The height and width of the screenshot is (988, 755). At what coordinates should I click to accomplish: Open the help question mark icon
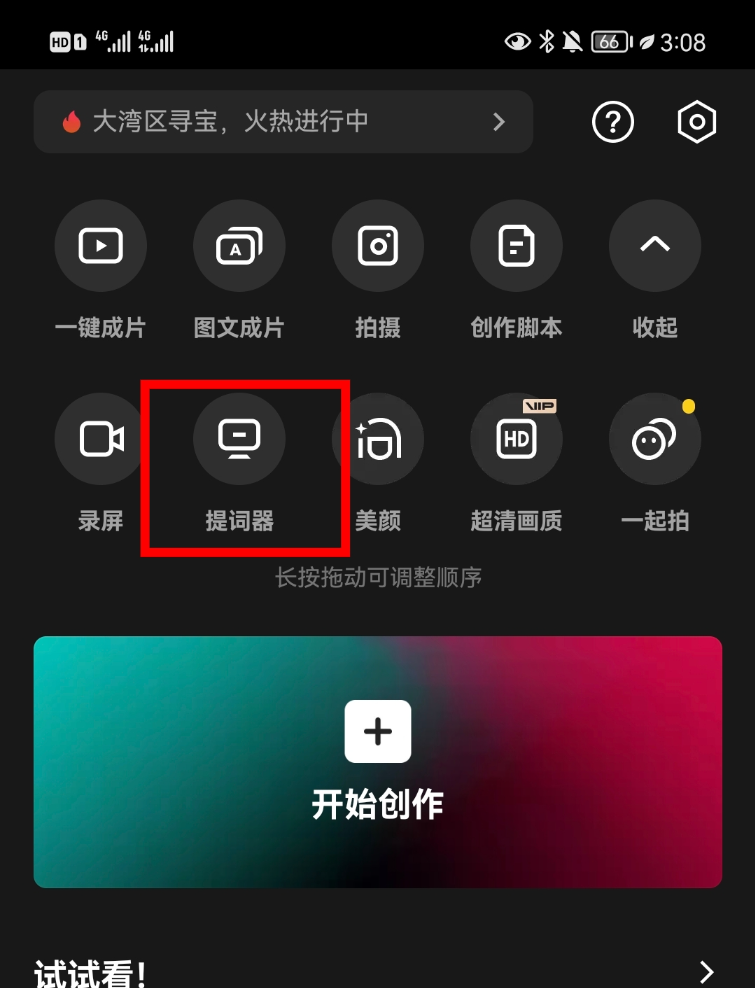(613, 122)
